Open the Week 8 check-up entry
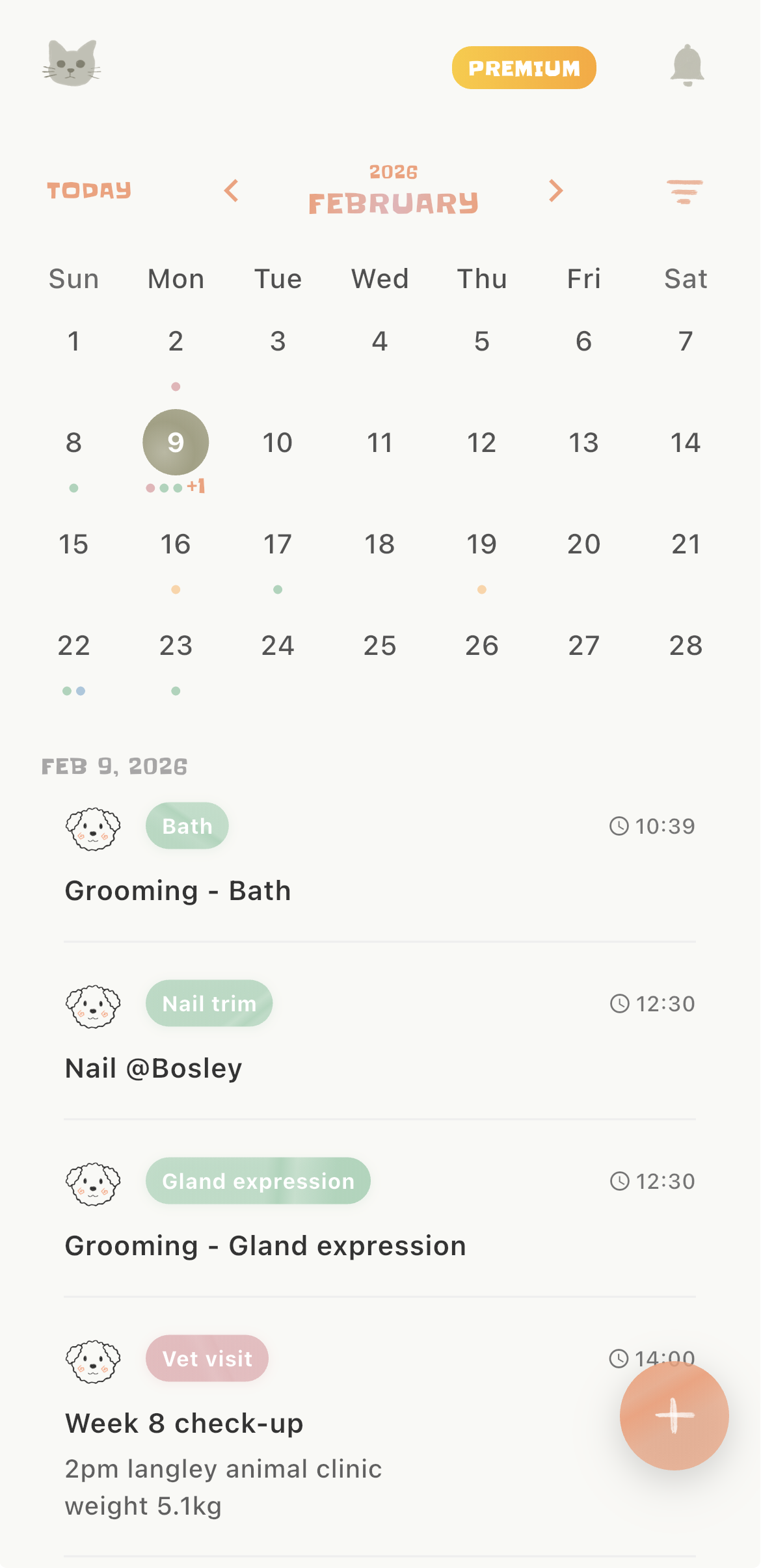Screen dimensions: 761x1568 184,1423
